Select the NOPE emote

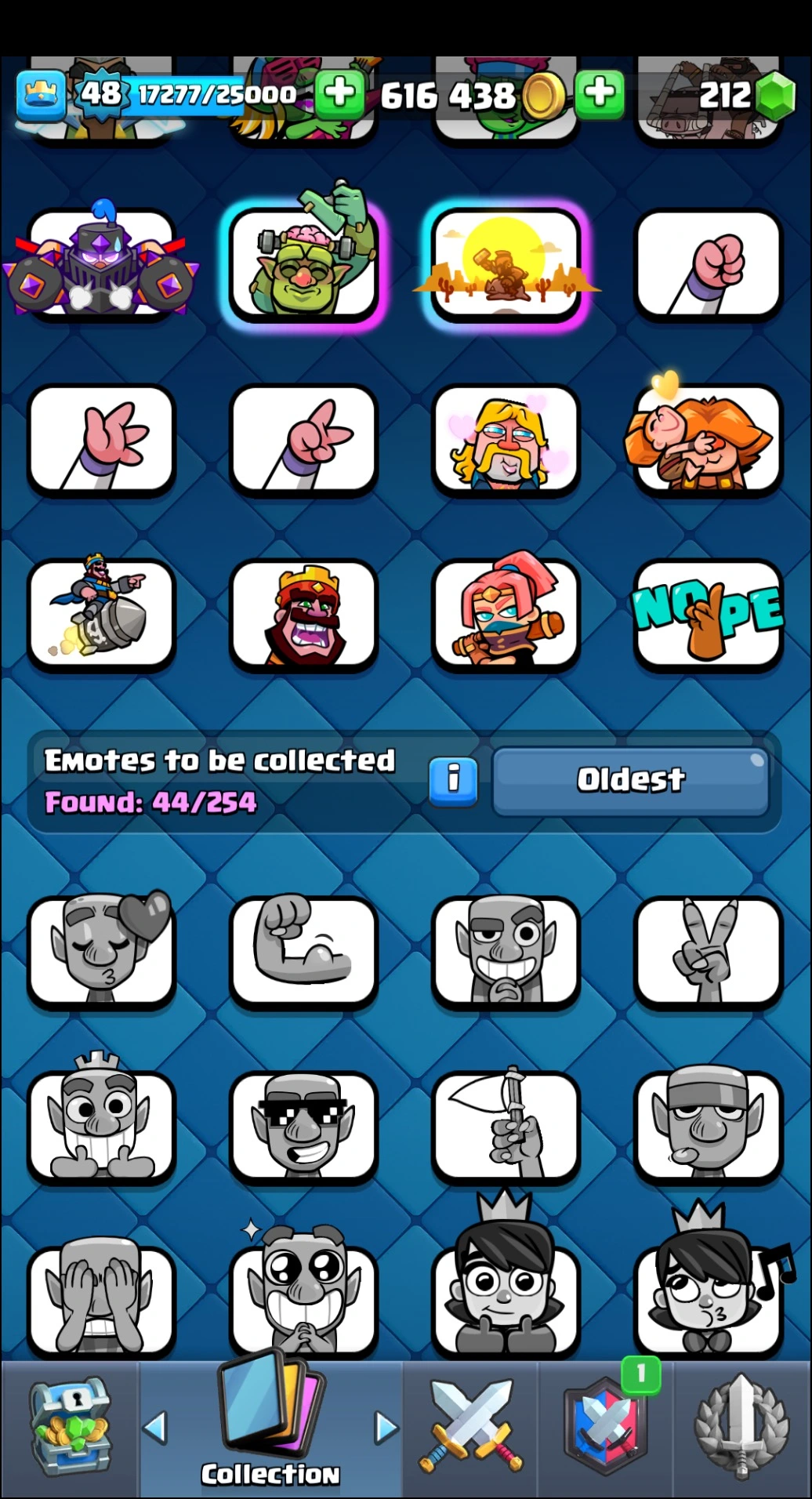(709, 615)
